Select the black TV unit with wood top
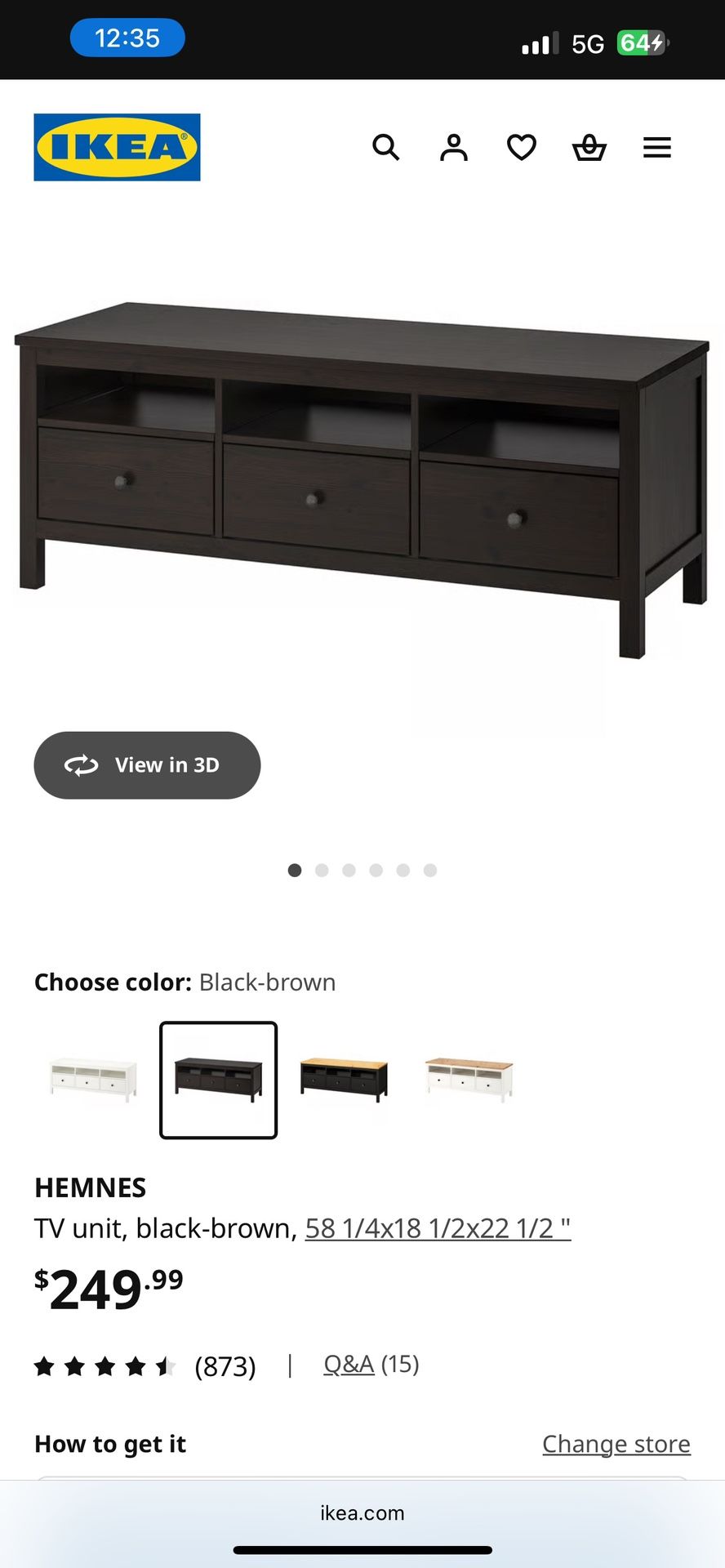 [x=344, y=1079]
